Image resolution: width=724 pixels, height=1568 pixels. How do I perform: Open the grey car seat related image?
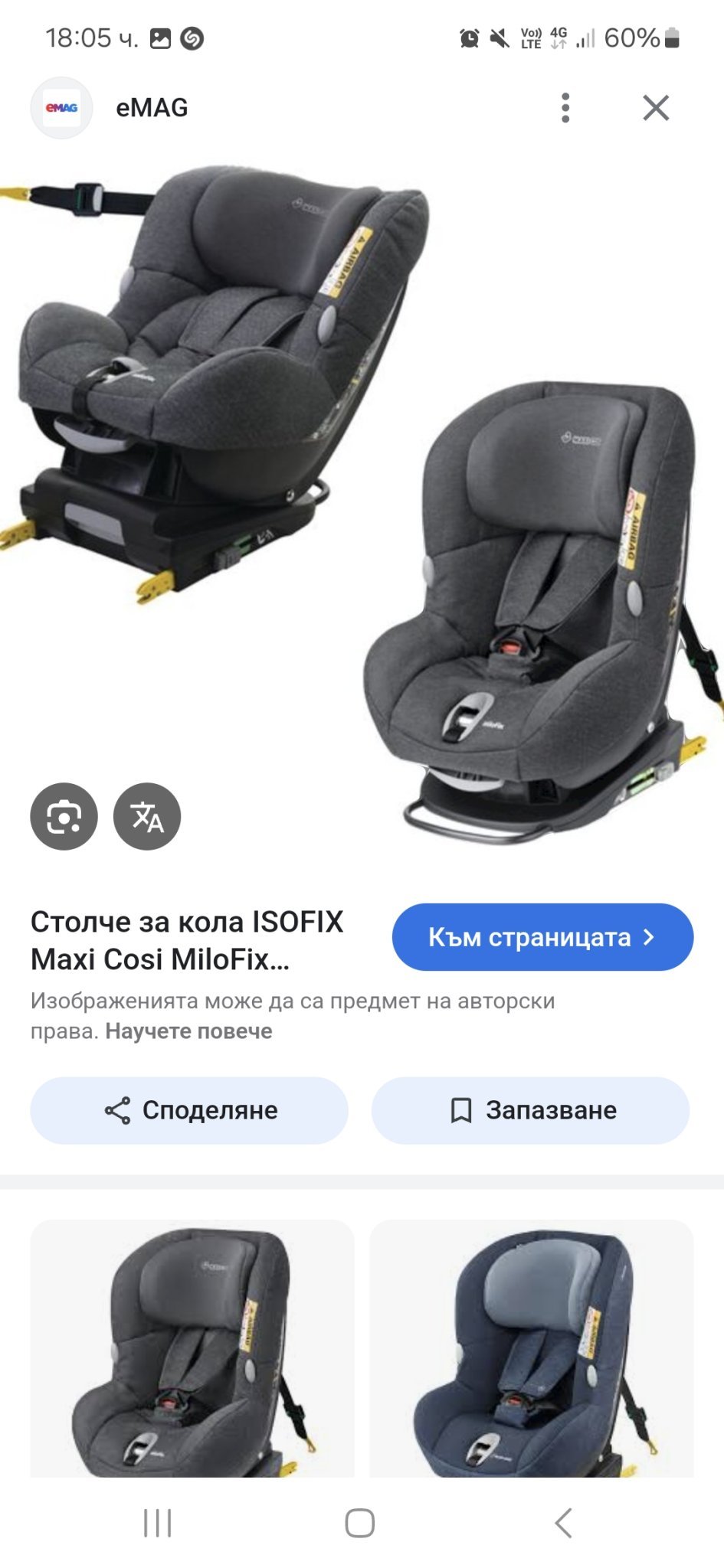click(192, 1347)
